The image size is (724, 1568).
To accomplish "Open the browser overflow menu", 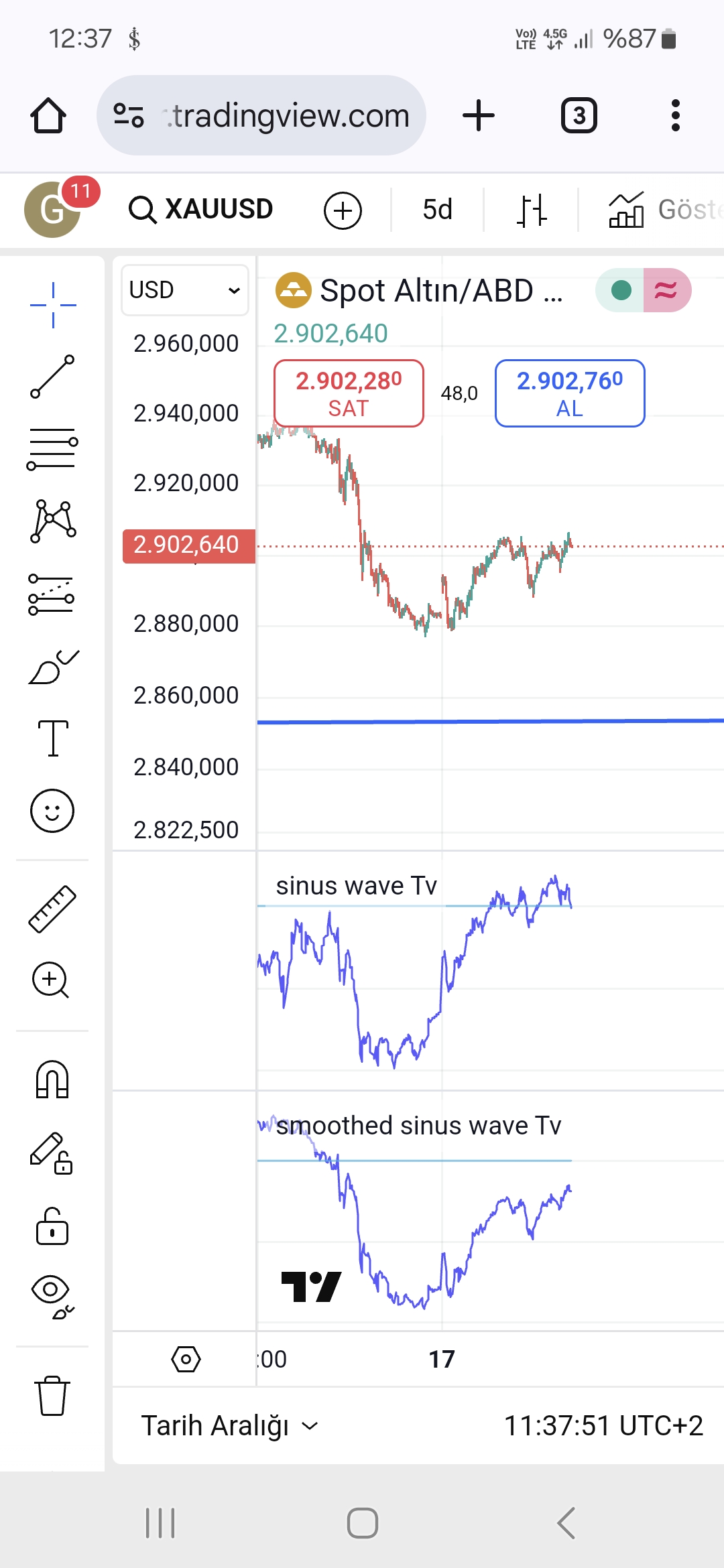I will pyautogui.click(x=675, y=116).
